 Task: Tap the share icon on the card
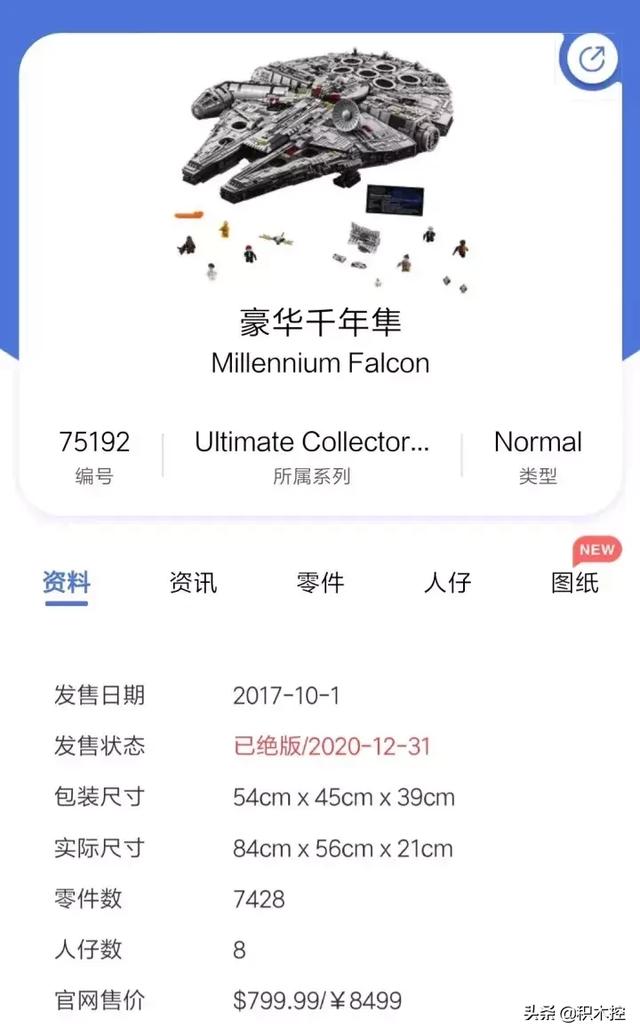click(592, 59)
